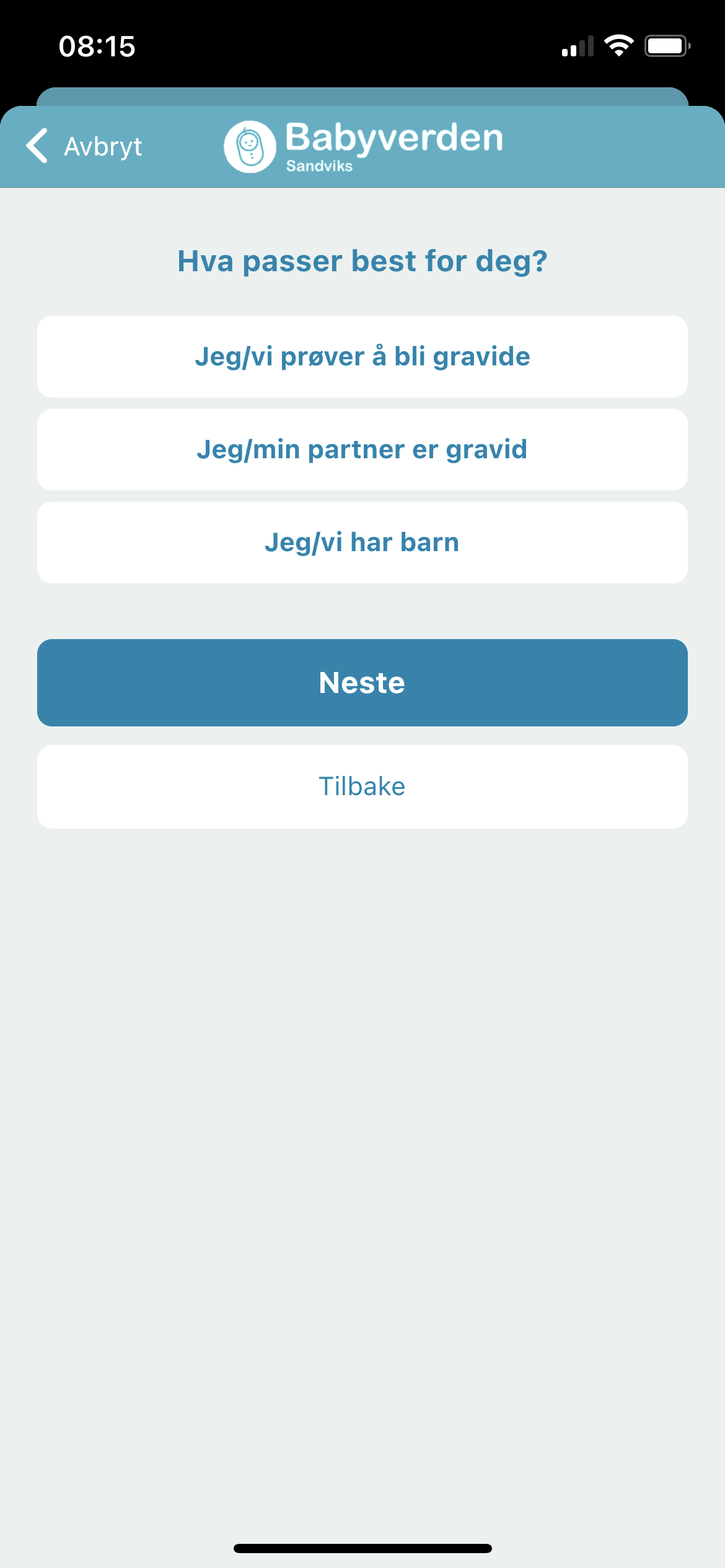Continue with the Neste button
The width and height of the screenshot is (725, 1568).
point(362,682)
